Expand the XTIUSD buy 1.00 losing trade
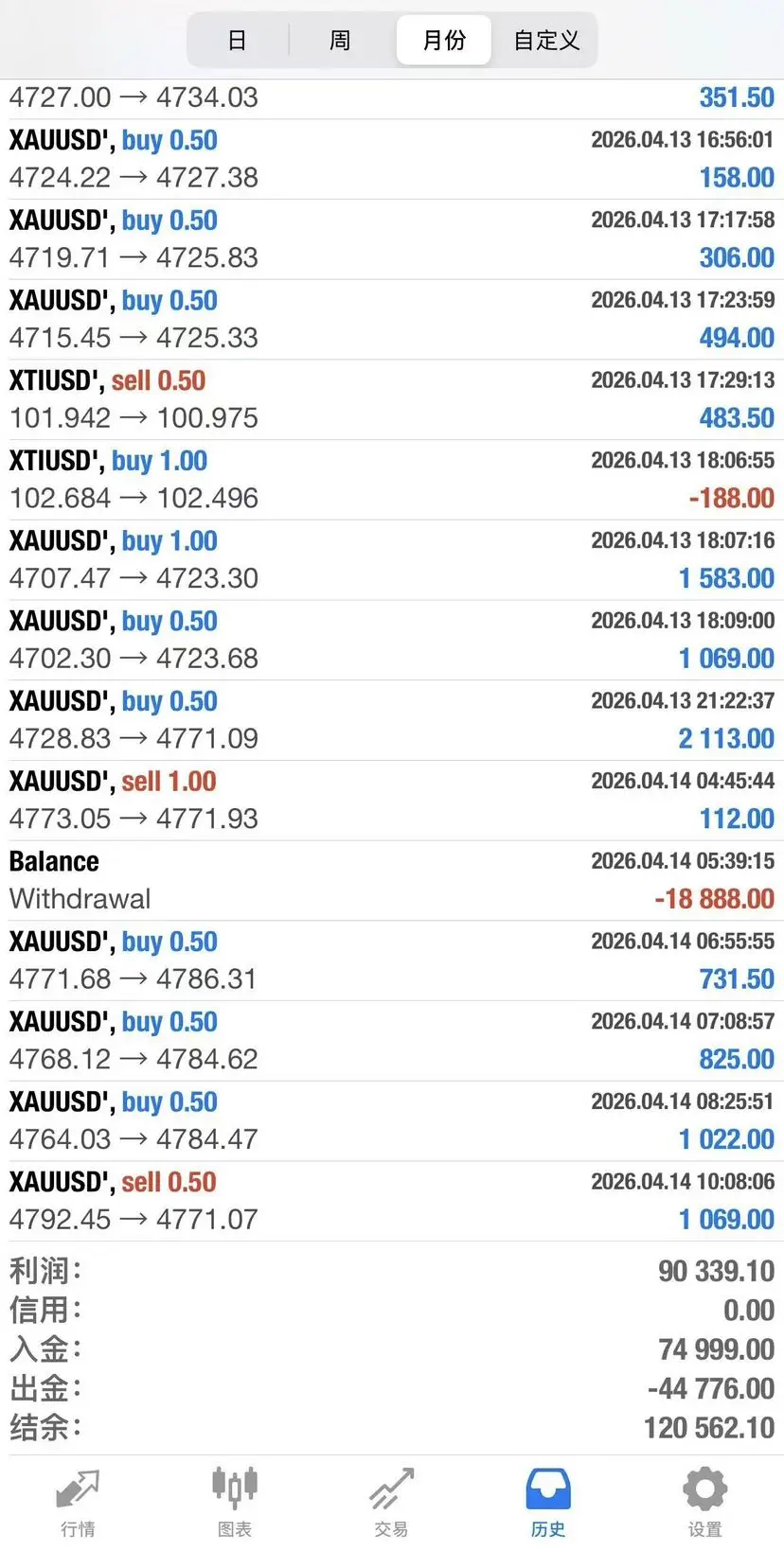This screenshot has width=784, height=1568. click(x=392, y=480)
